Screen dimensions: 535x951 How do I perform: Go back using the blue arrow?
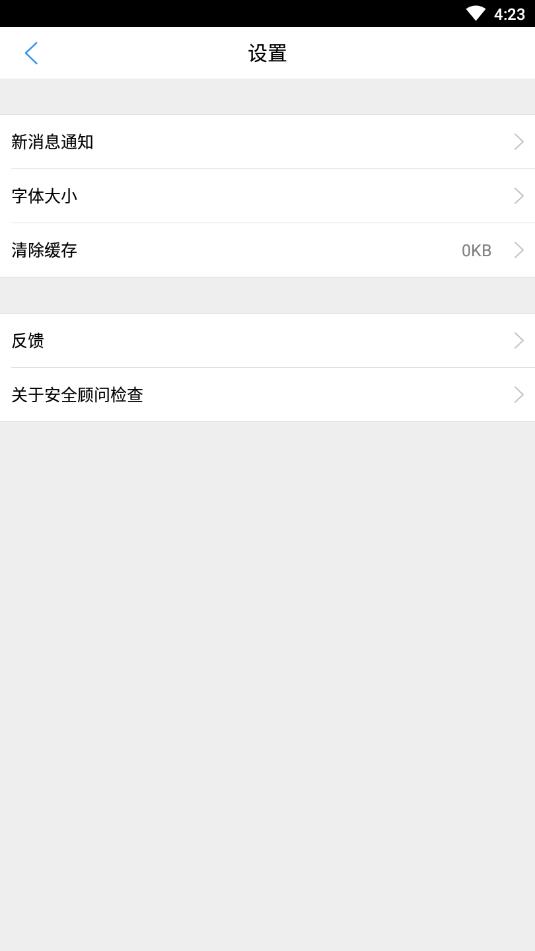31,53
